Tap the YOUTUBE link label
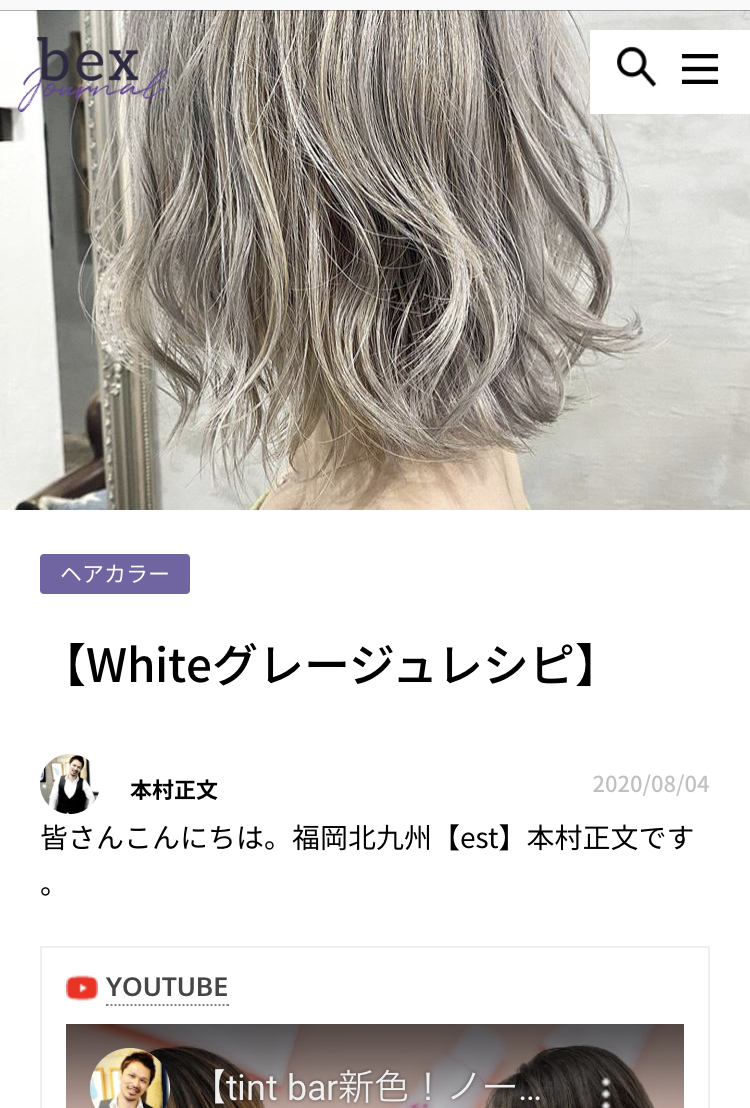This screenshot has height=1108, width=750. [166, 988]
